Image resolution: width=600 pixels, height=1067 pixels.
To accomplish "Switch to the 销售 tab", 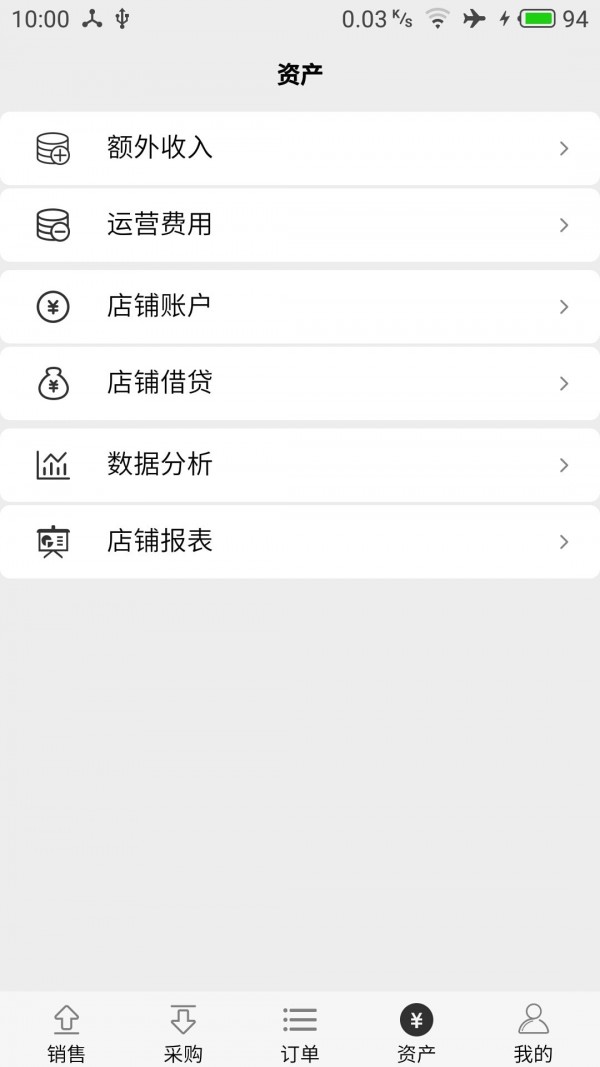I will coord(66,1032).
